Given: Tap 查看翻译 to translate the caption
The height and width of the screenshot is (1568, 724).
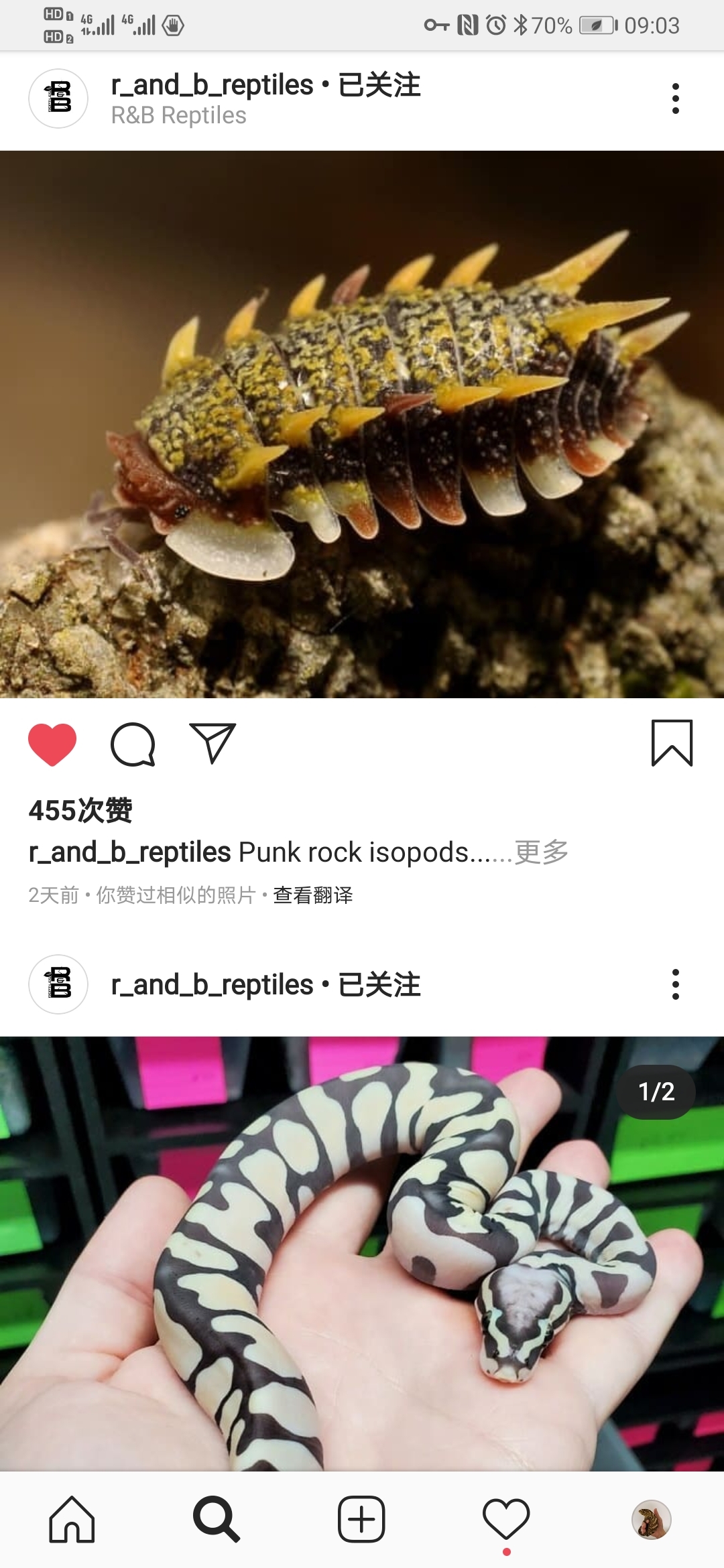Looking at the screenshot, I should [x=313, y=895].
